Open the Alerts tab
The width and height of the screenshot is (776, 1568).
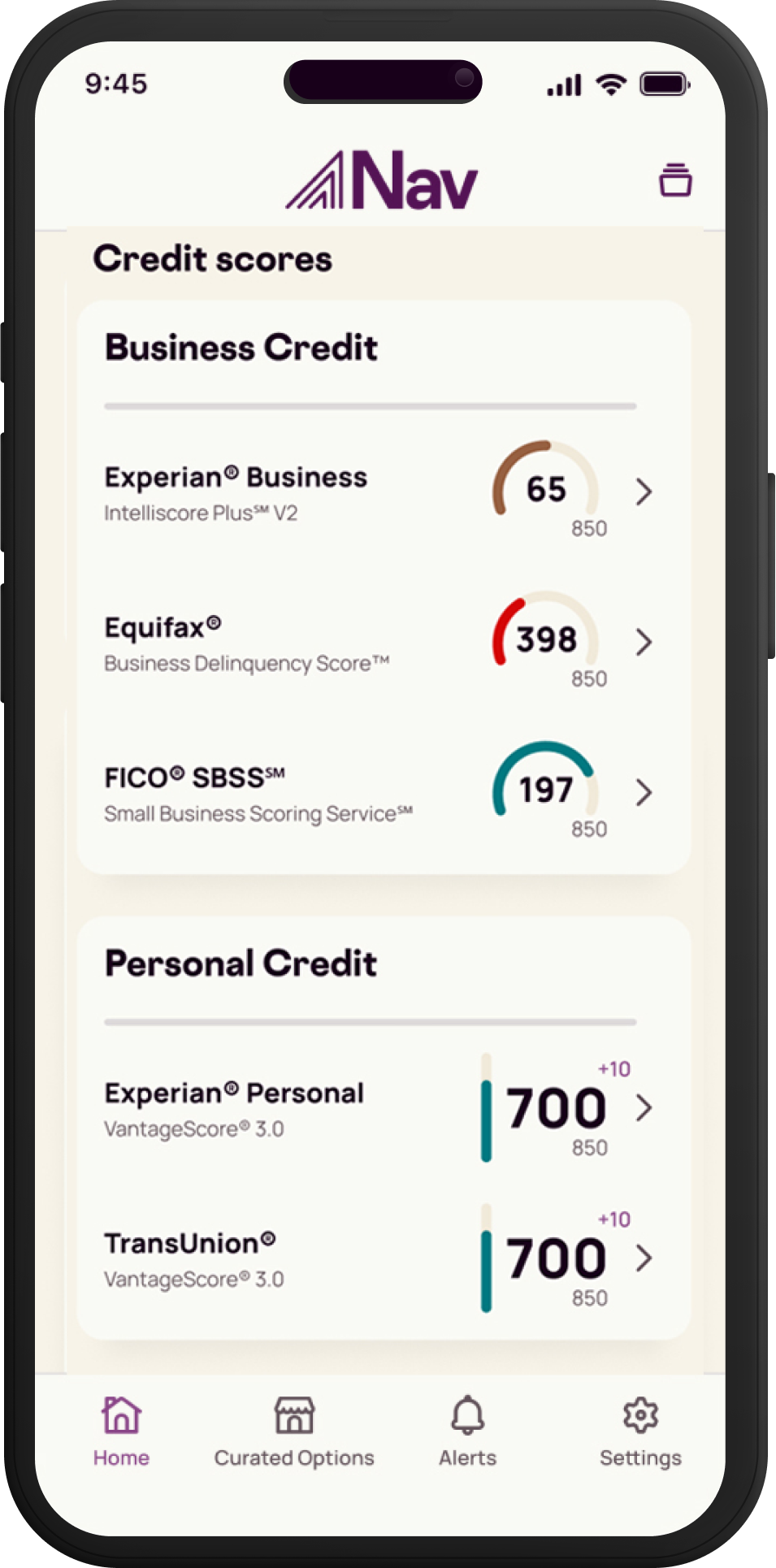coord(468,1432)
